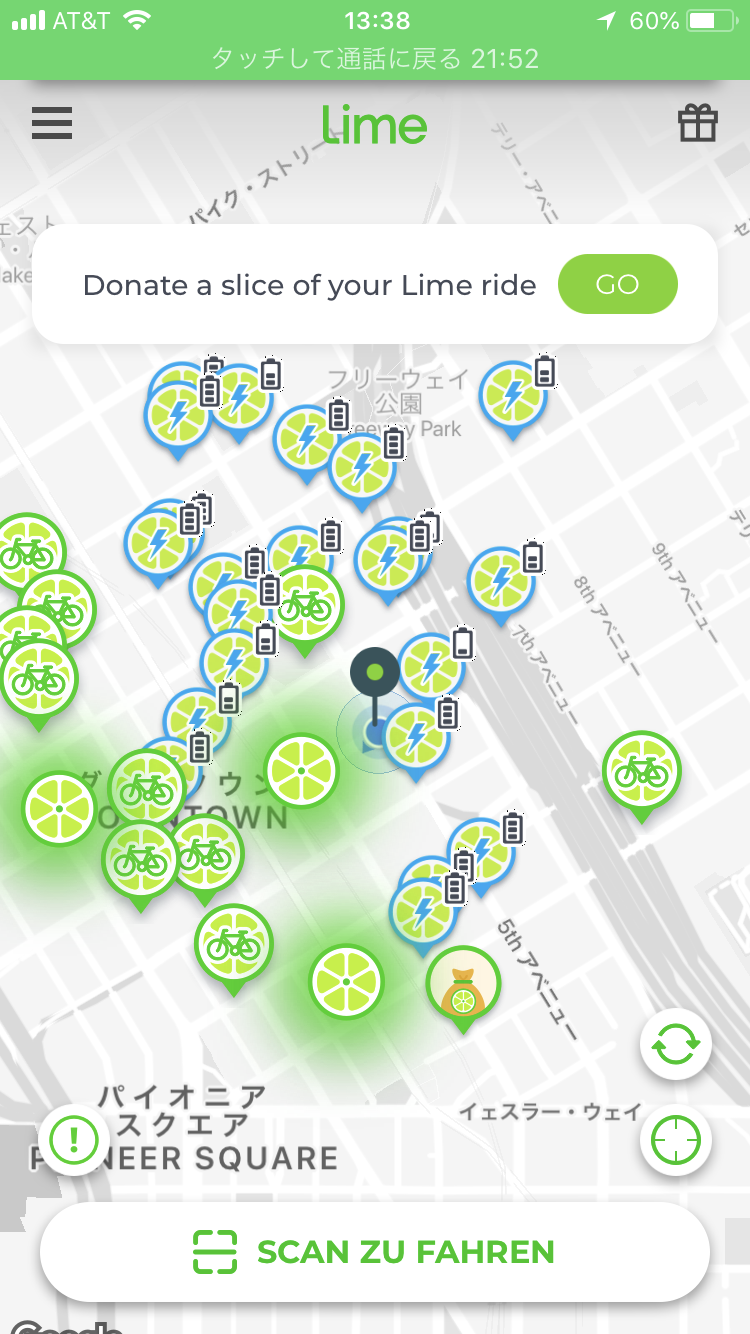Viewport: 750px width, 1334px height.
Task: Tap GO on the donate banner
Action: (x=617, y=284)
